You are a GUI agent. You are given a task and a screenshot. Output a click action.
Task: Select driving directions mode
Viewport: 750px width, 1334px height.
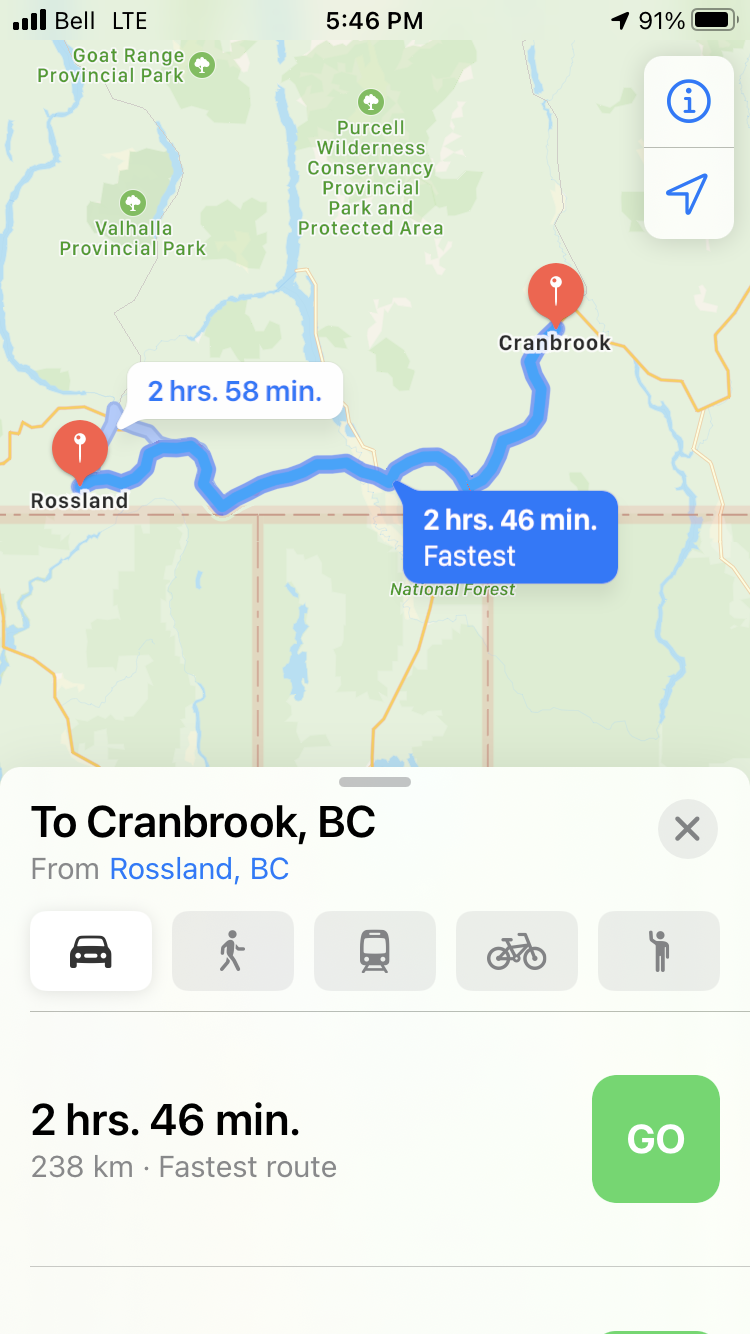pos(91,951)
